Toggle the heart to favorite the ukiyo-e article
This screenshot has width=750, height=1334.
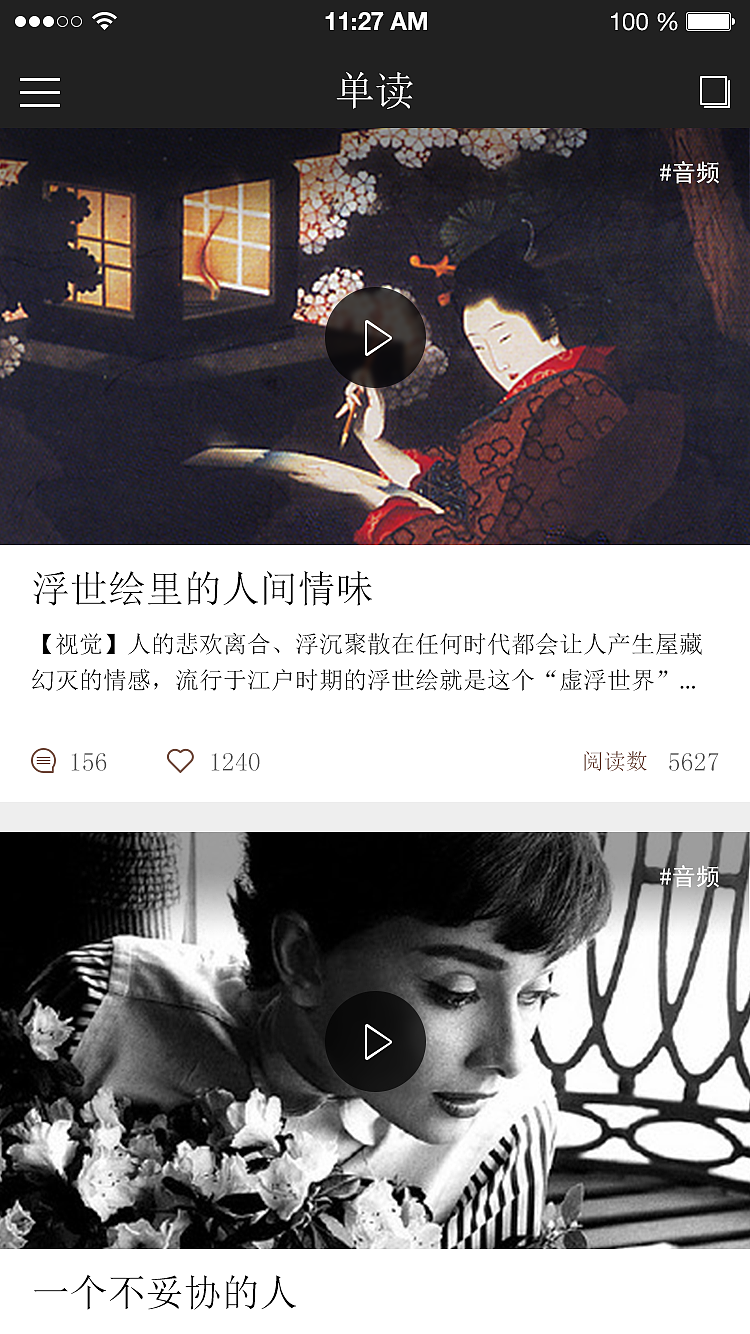click(180, 761)
